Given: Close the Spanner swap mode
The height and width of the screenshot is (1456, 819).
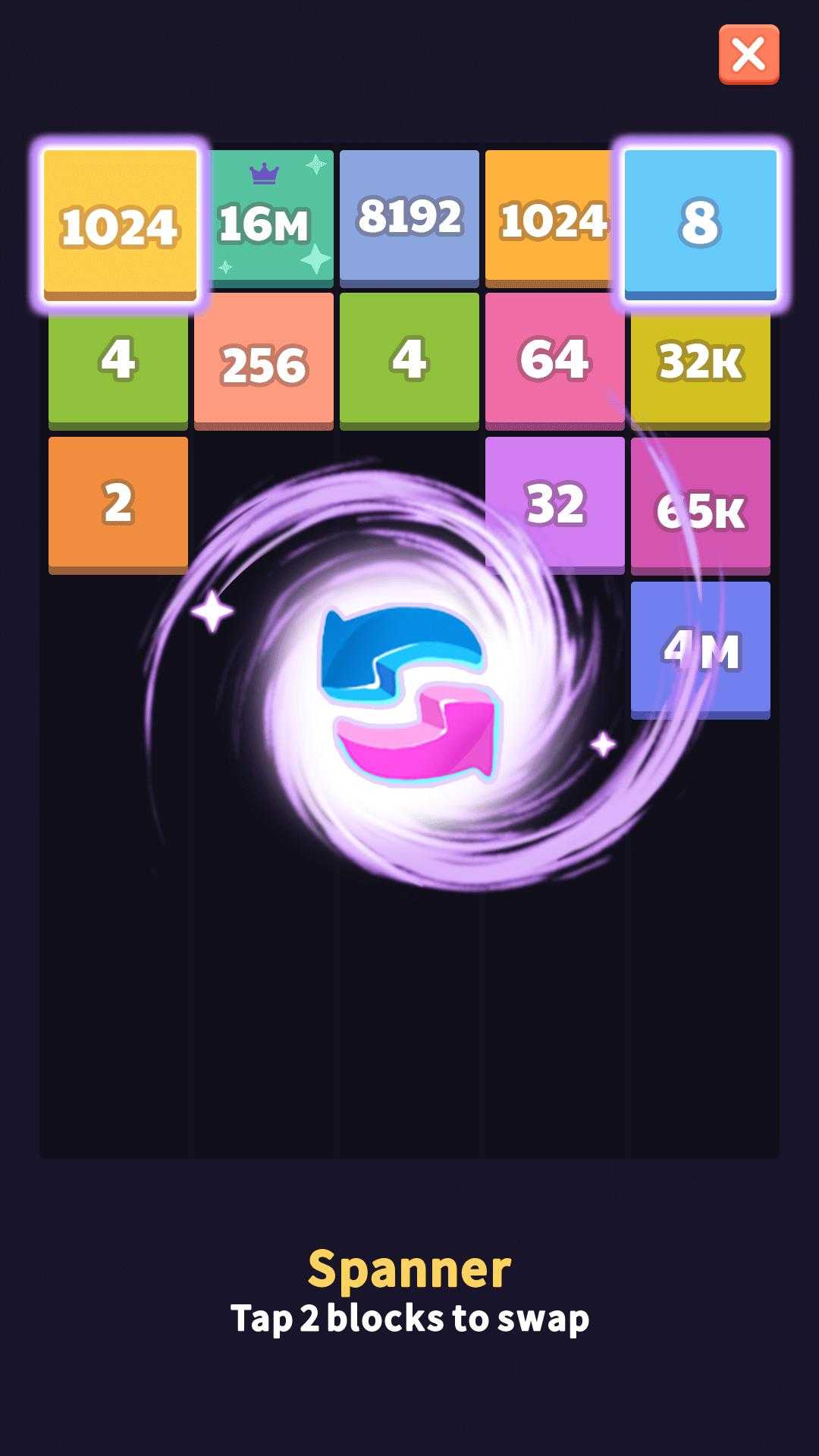Looking at the screenshot, I should pyautogui.click(x=748, y=55).
